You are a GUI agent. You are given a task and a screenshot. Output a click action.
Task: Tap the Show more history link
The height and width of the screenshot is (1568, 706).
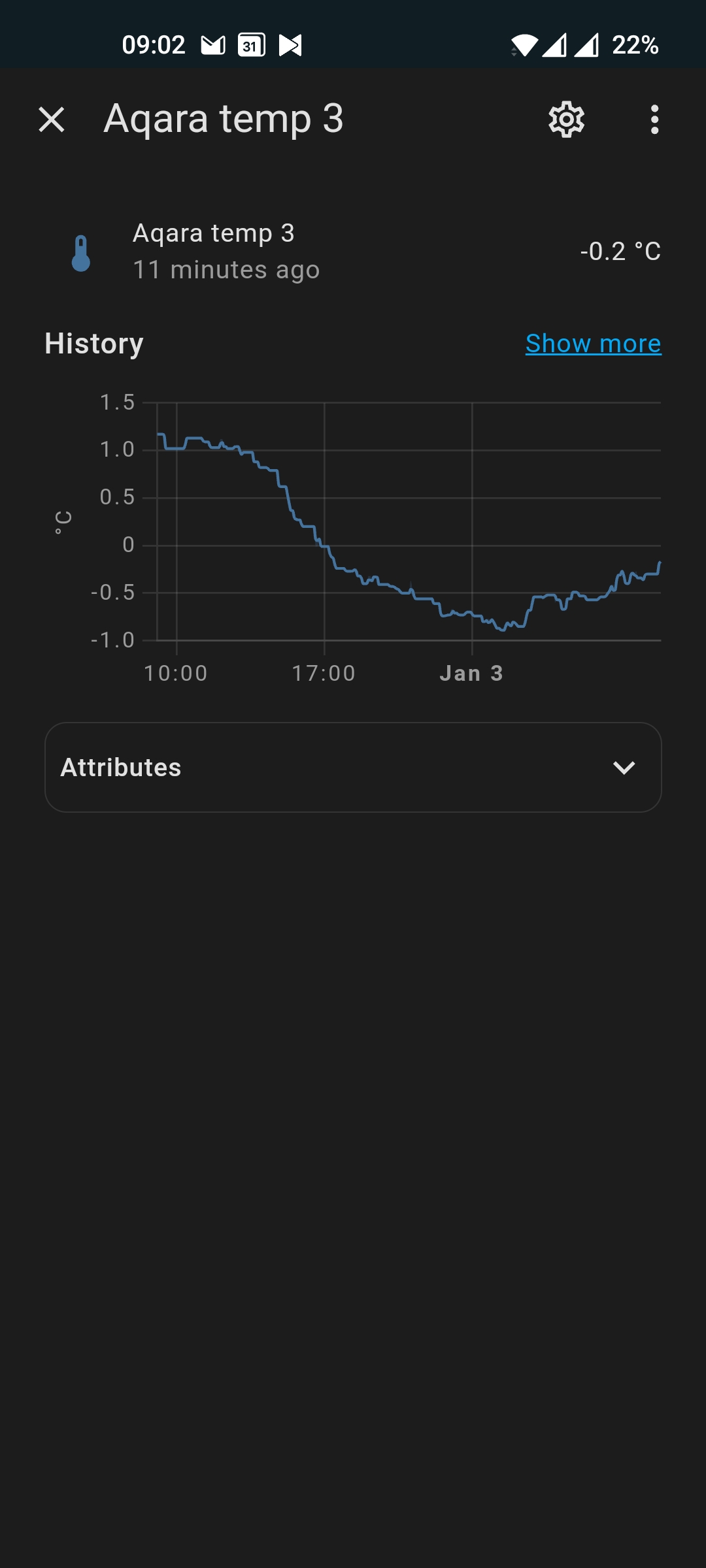pos(593,344)
